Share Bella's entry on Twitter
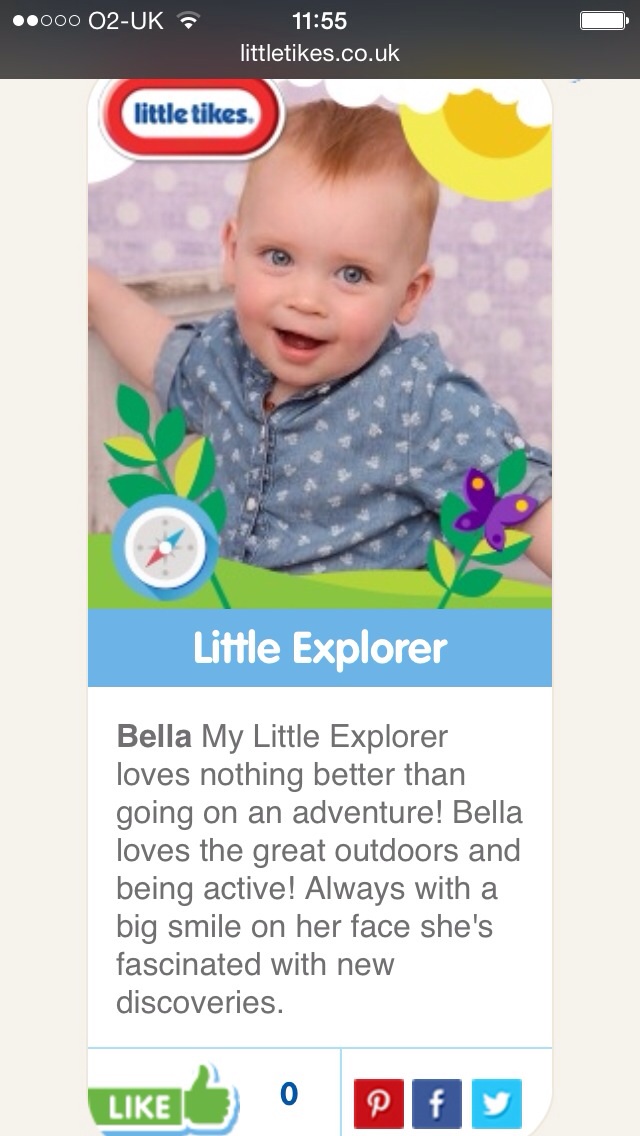 pyautogui.click(x=497, y=1104)
